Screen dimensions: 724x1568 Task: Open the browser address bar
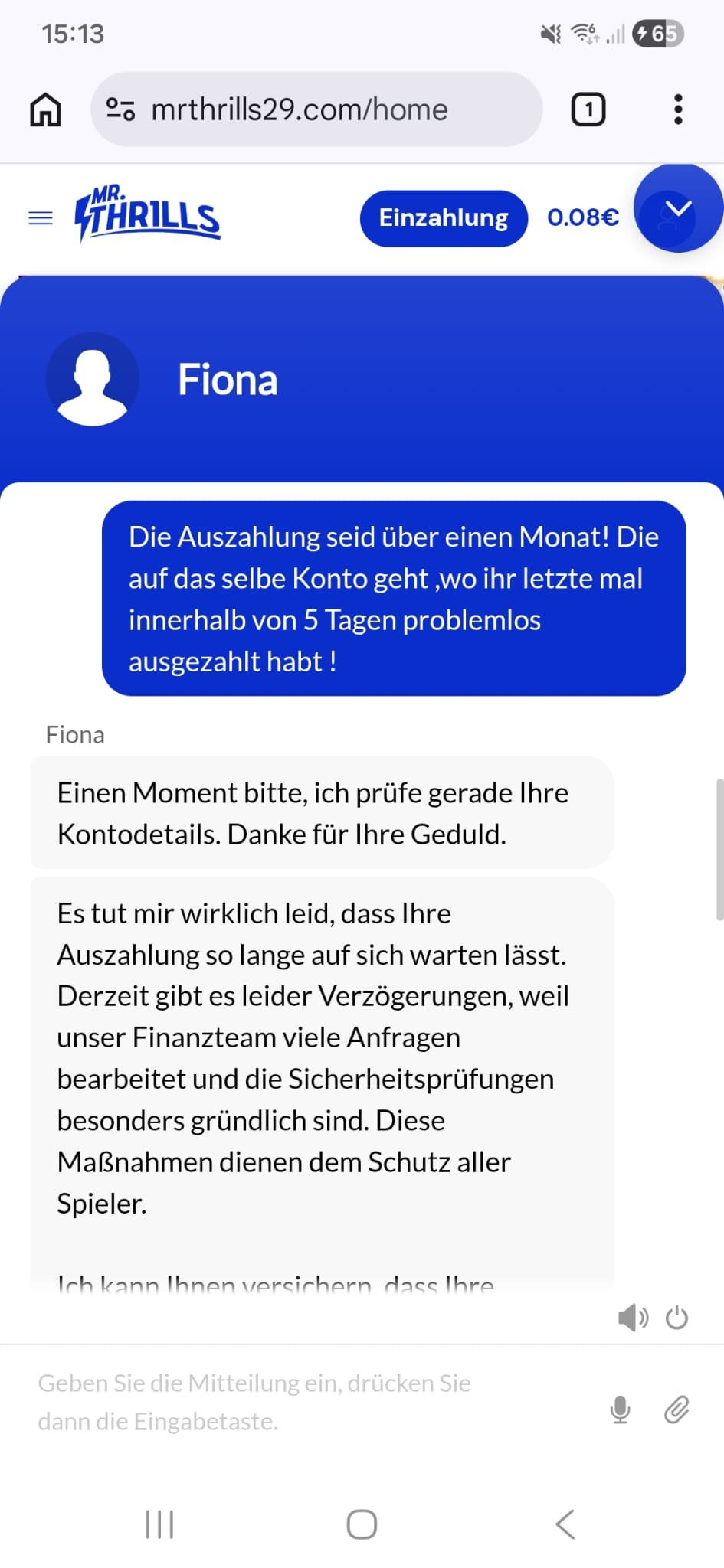[x=316, y=109]
